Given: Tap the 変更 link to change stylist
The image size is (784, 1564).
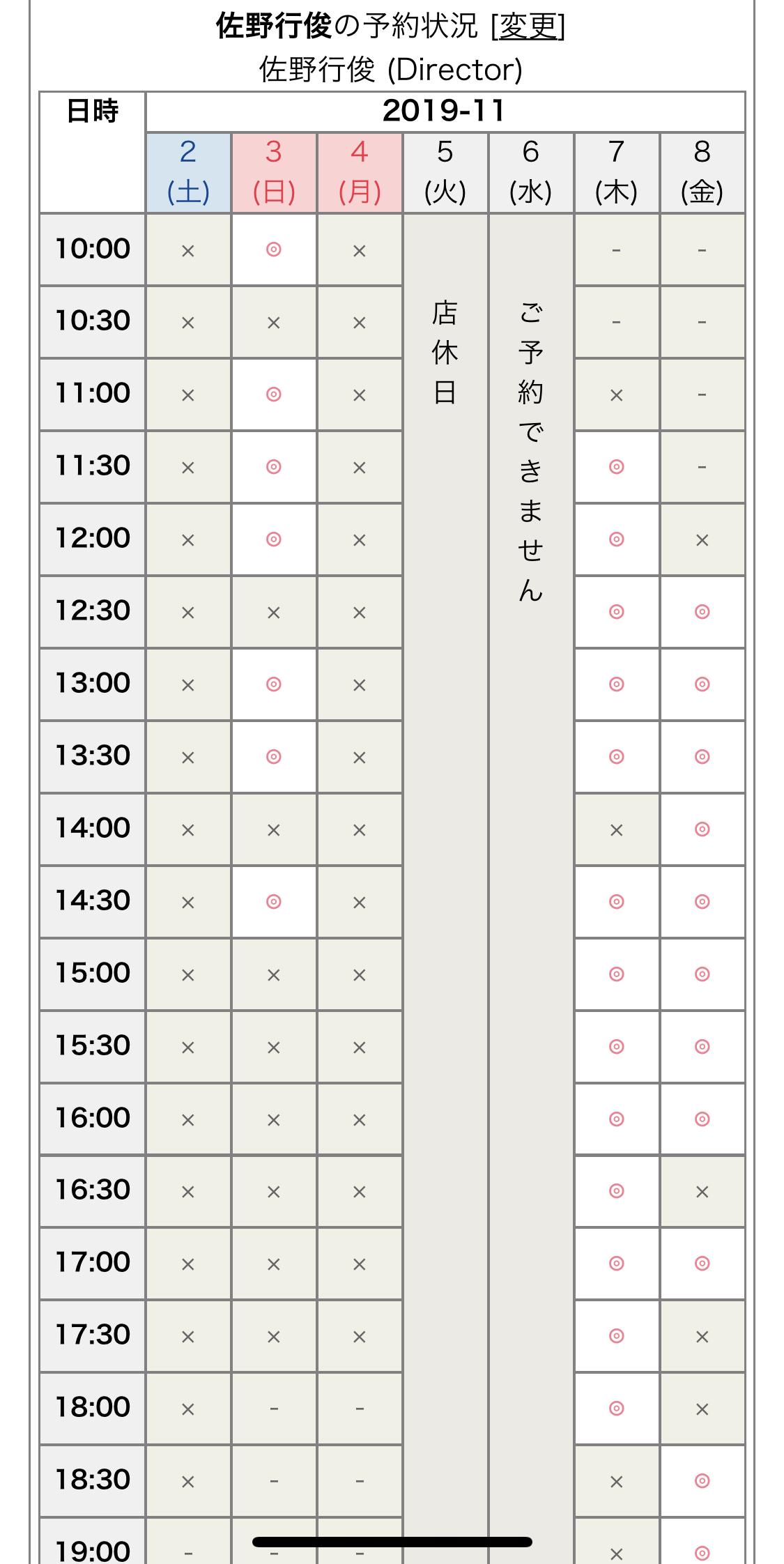Looking at the screenshot, I should coord(528,26).
